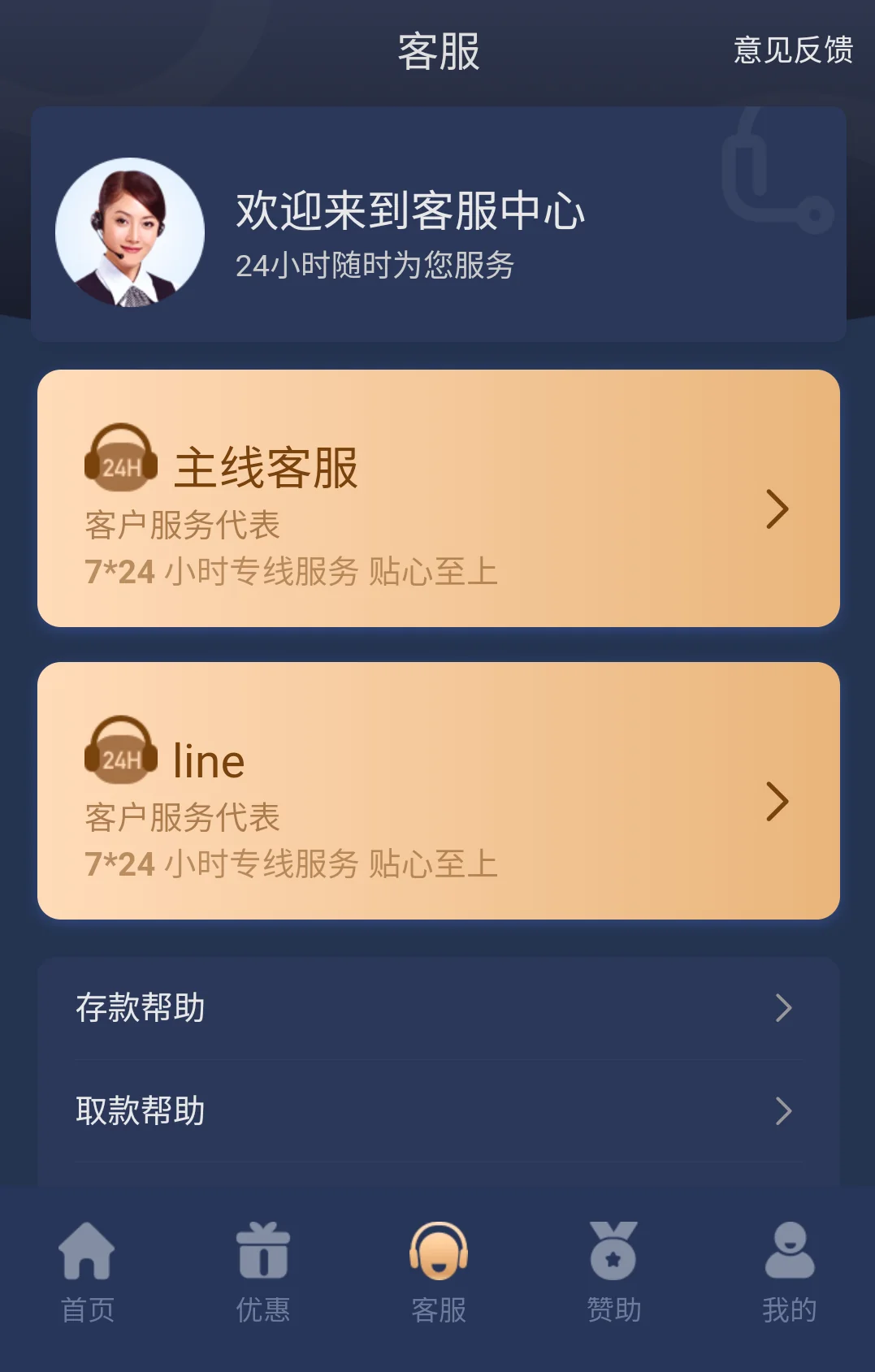Viewport: 875px width, 1372px height.
Task: Open the 主线客服 support card
Action: pos(438,498)
